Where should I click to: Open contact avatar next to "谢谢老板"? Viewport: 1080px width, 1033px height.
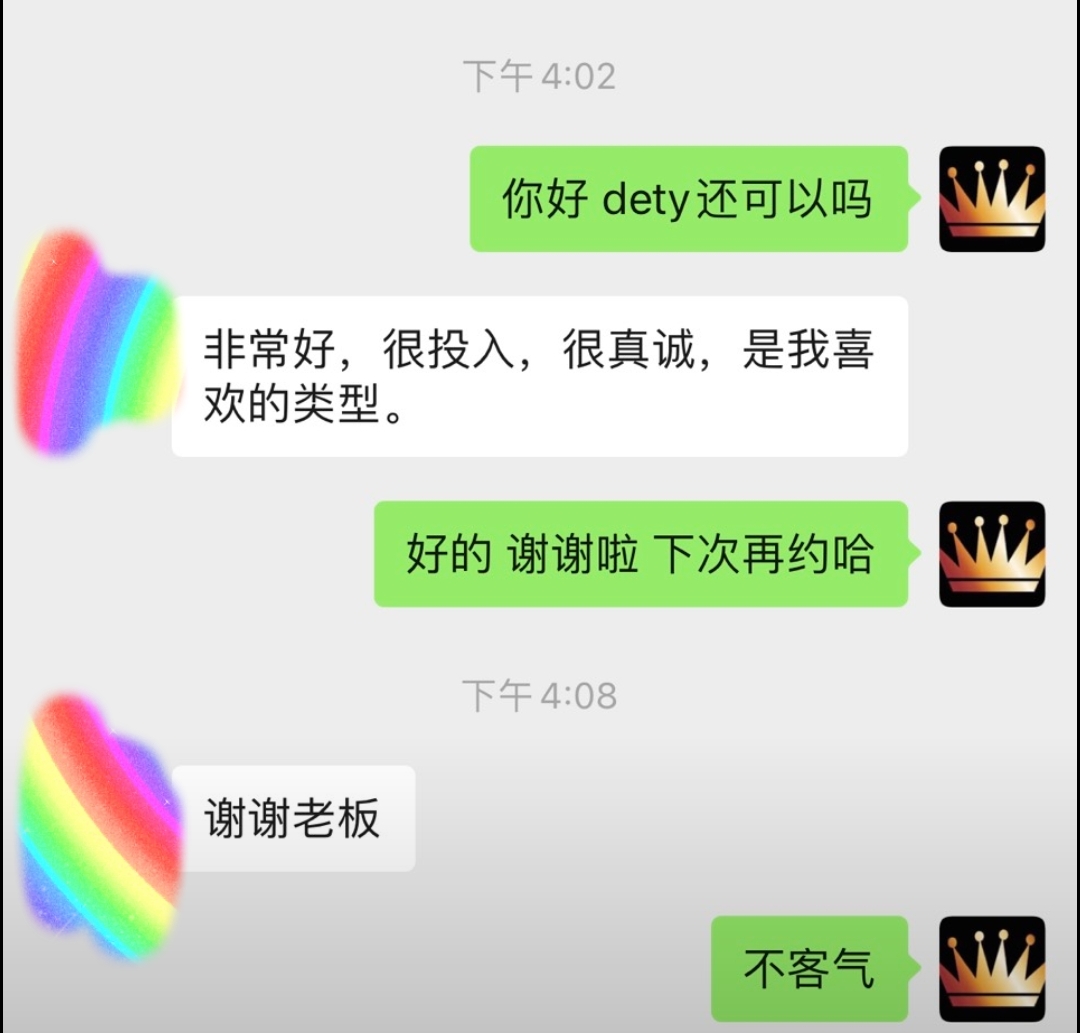98,824
